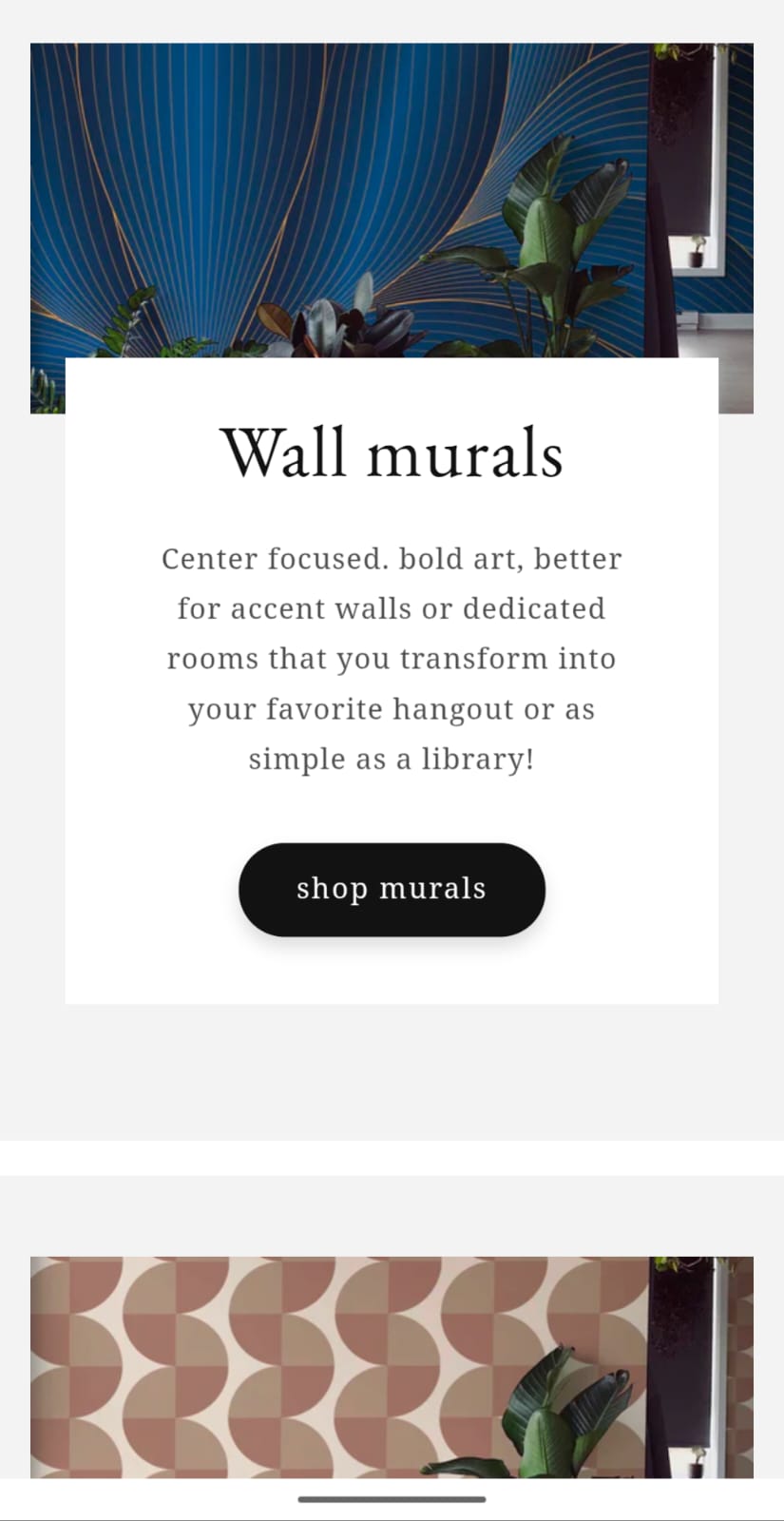Image resolution: width=784 pixels, height=1521 pixels.
Task: Open the pink geometric wallpaper image
Action: (x=392, y=1367)
